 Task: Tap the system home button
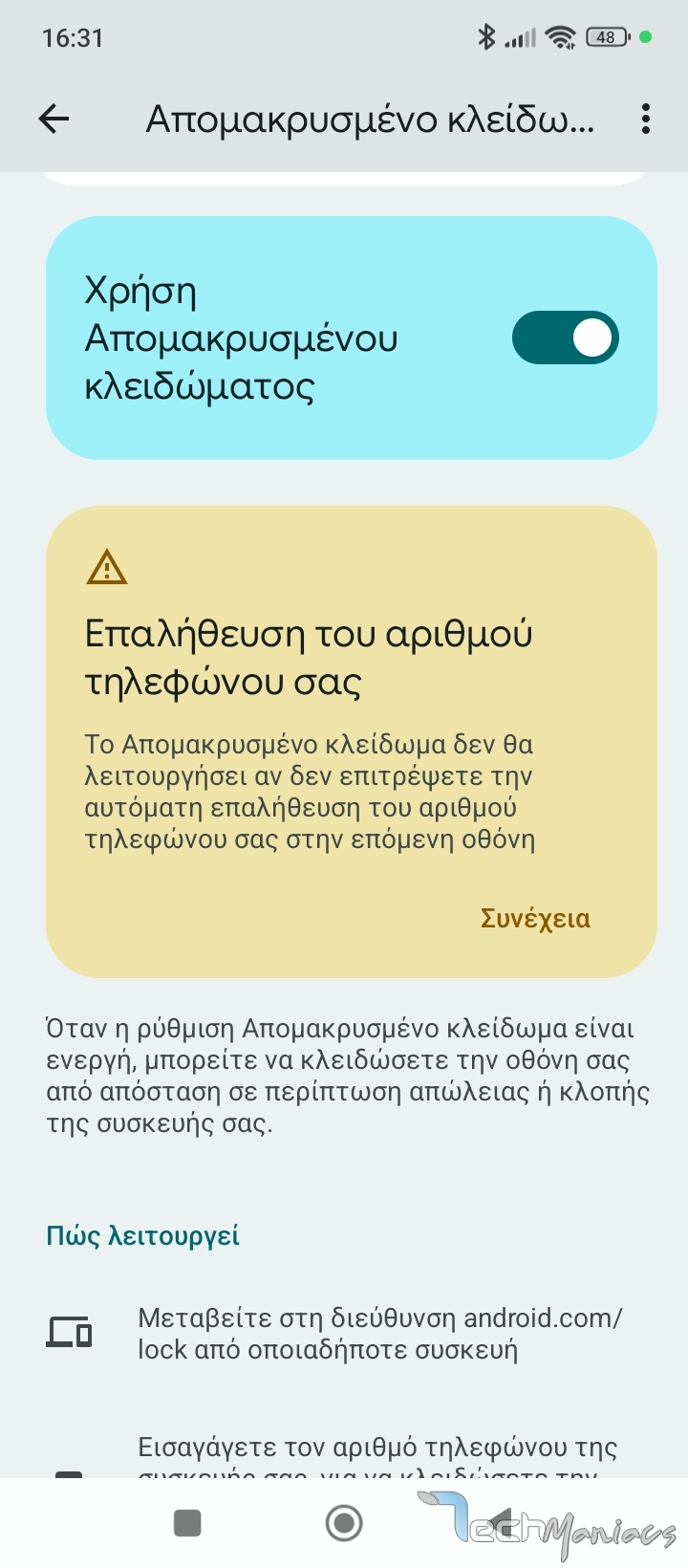(344, 1522)
